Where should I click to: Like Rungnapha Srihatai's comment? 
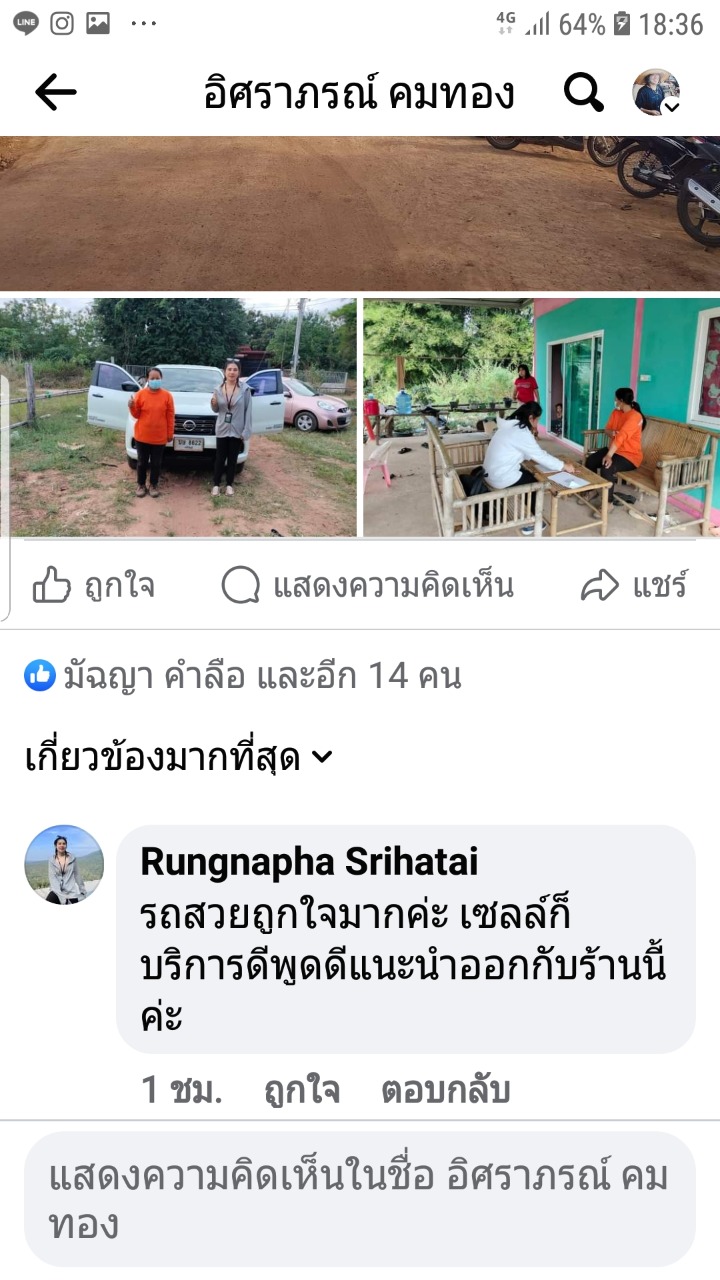(x=301, y=1091)
